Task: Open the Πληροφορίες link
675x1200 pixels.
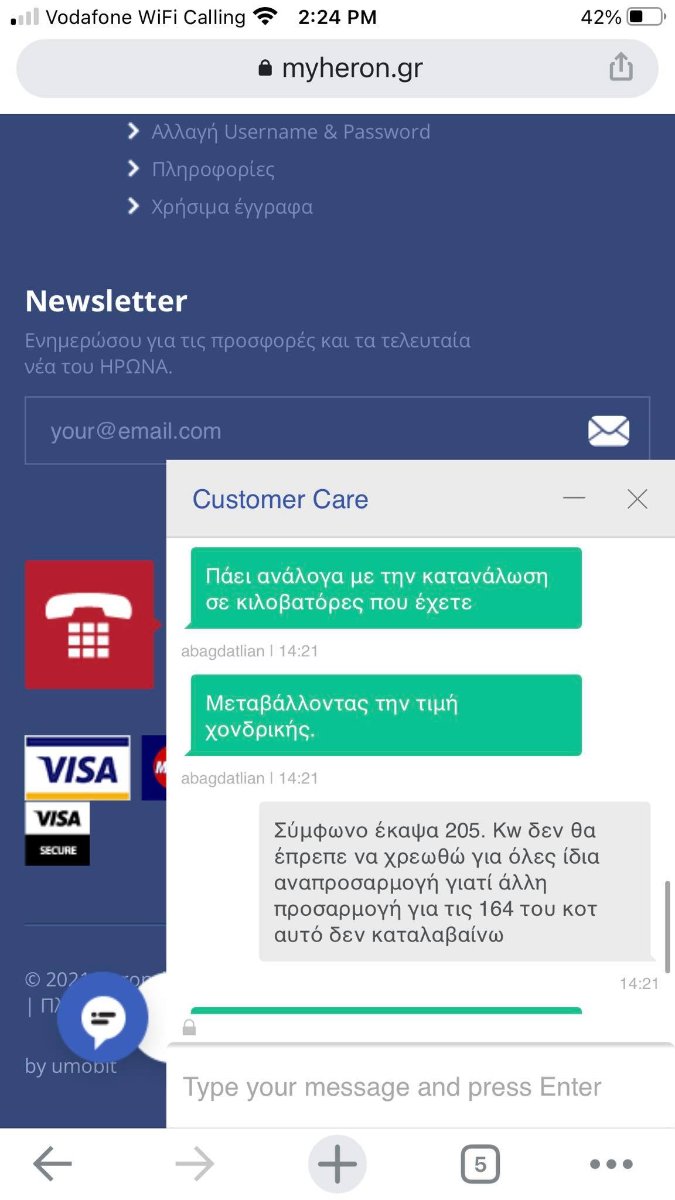Action: [212, 170]
